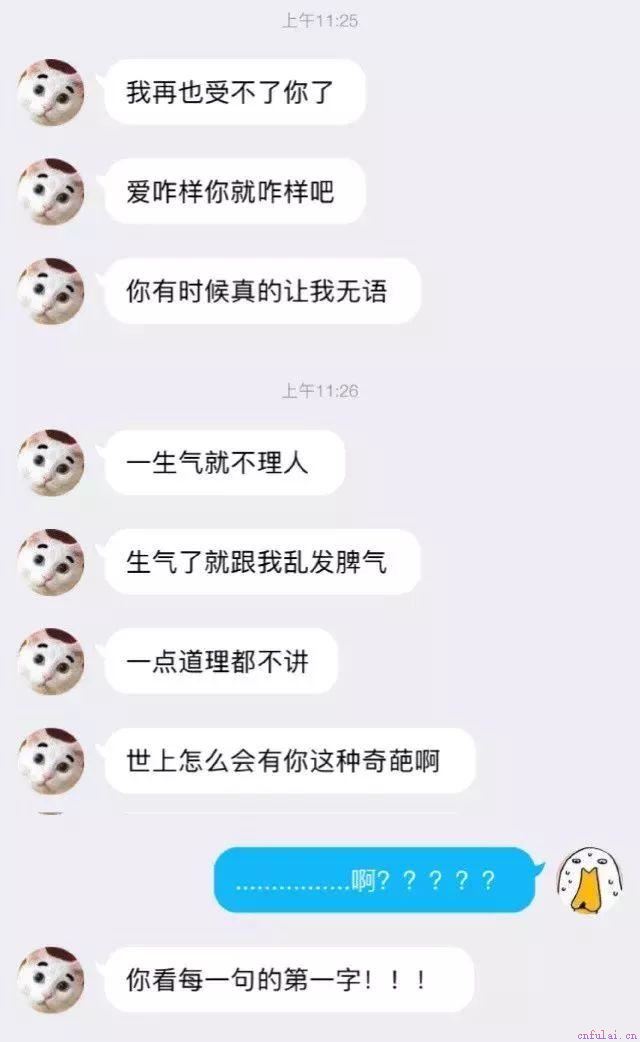Open sender avatar beside 你看每一句的第一字

tap(51, 979)
